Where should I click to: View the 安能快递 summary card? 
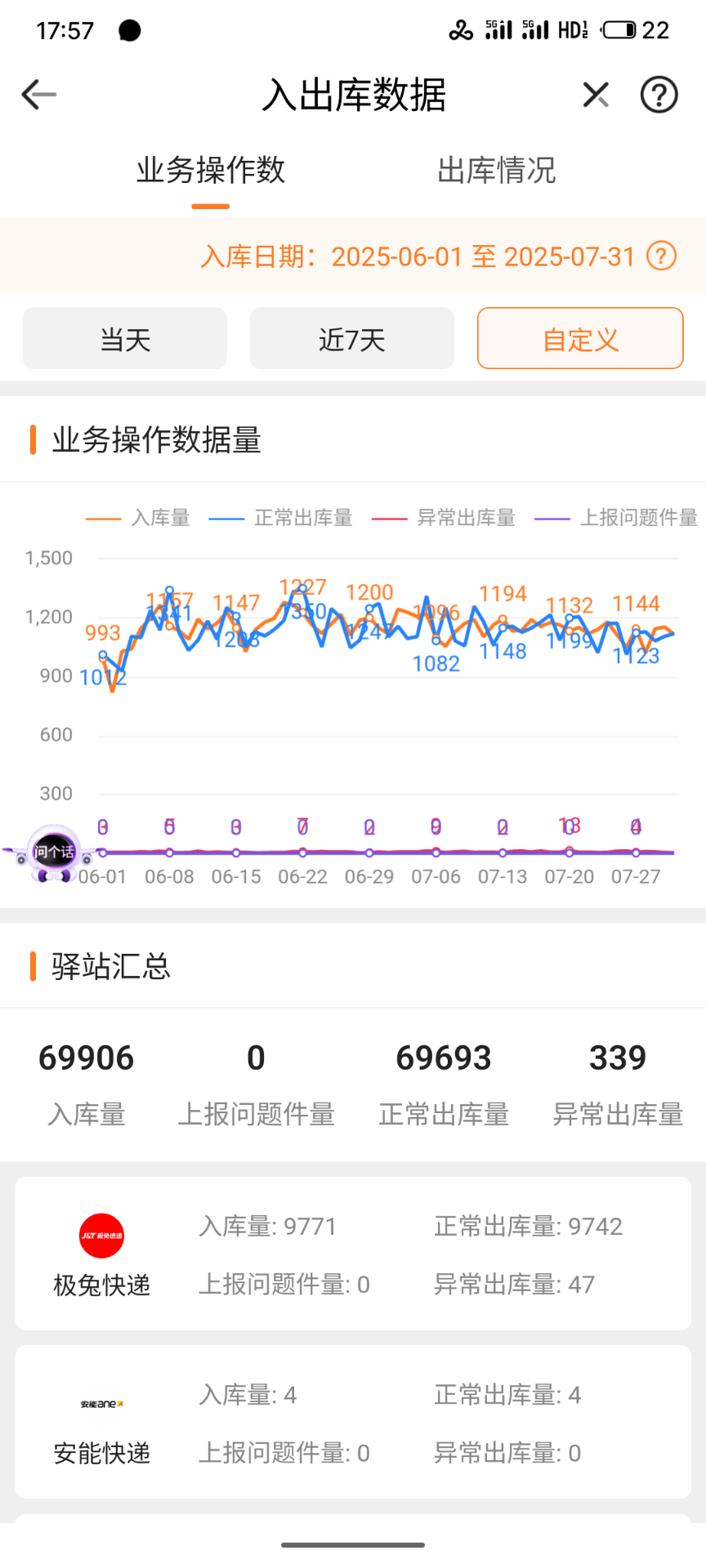click(x=353, y=1422)
